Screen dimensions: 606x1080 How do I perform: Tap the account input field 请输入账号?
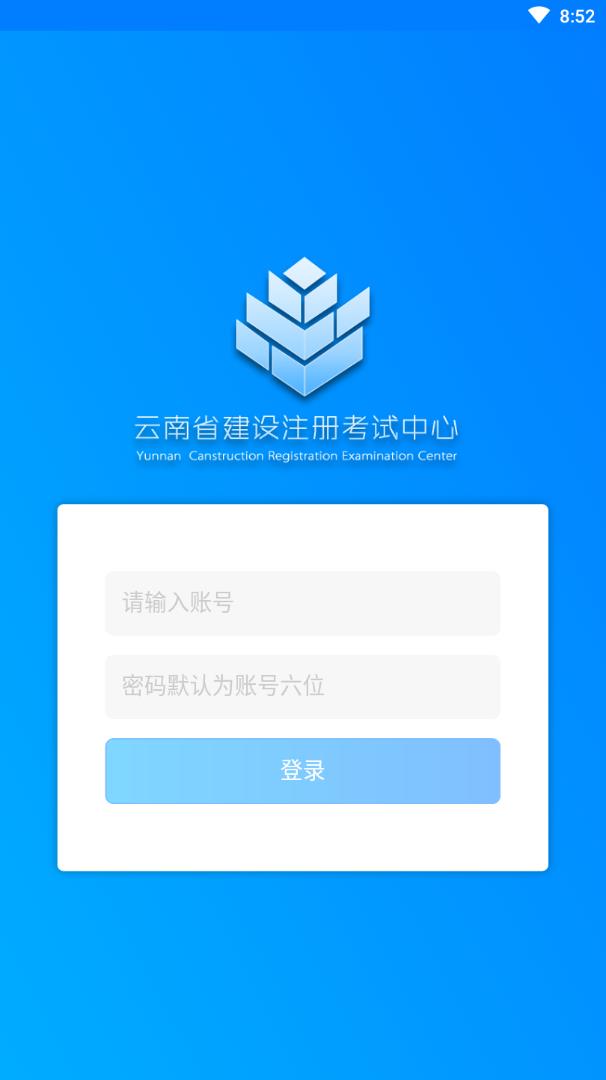(x=302, y=603)
